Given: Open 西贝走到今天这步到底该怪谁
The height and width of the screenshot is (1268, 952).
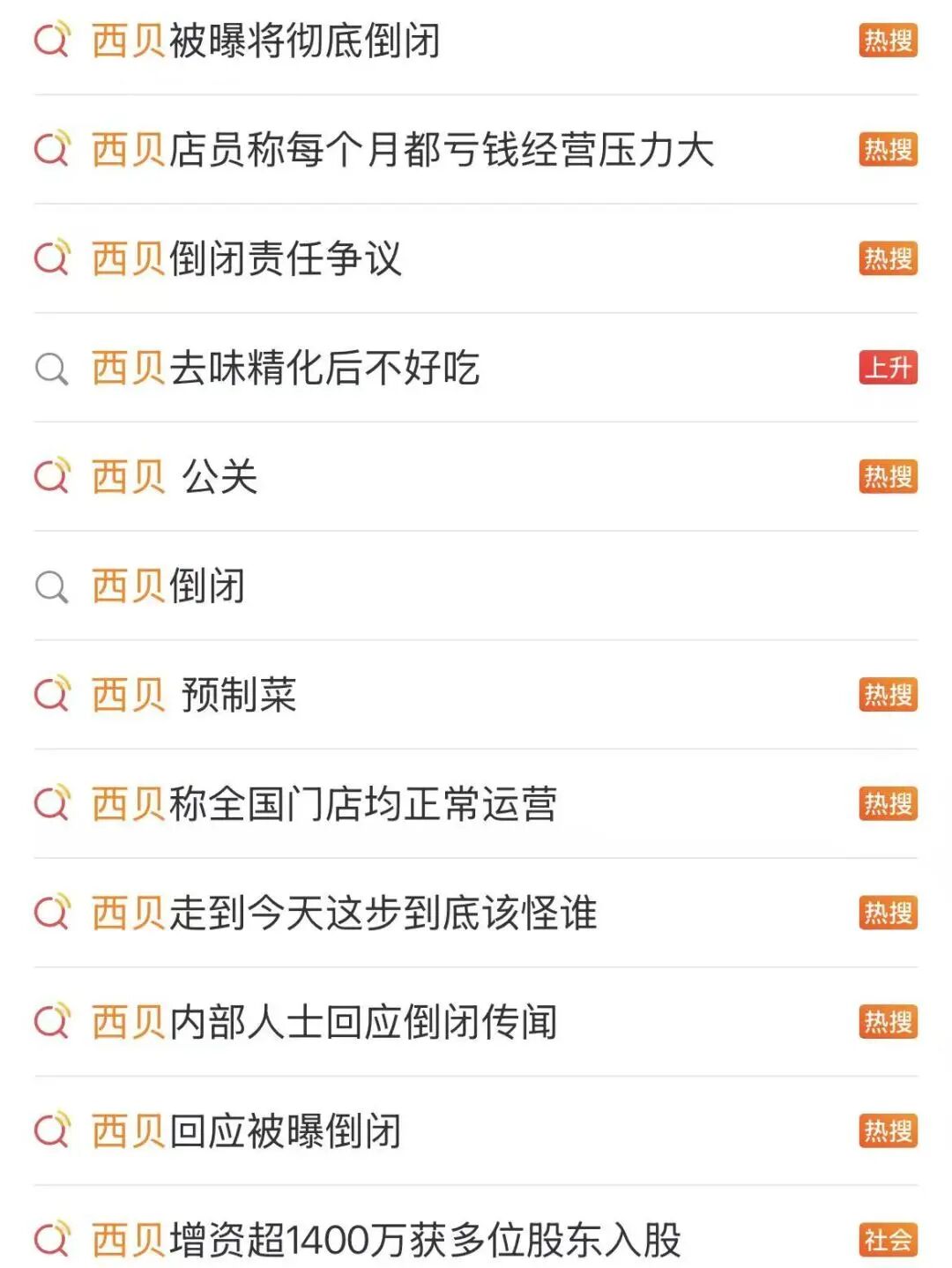Looking at the screenshot, I should (x=476, y=913).
